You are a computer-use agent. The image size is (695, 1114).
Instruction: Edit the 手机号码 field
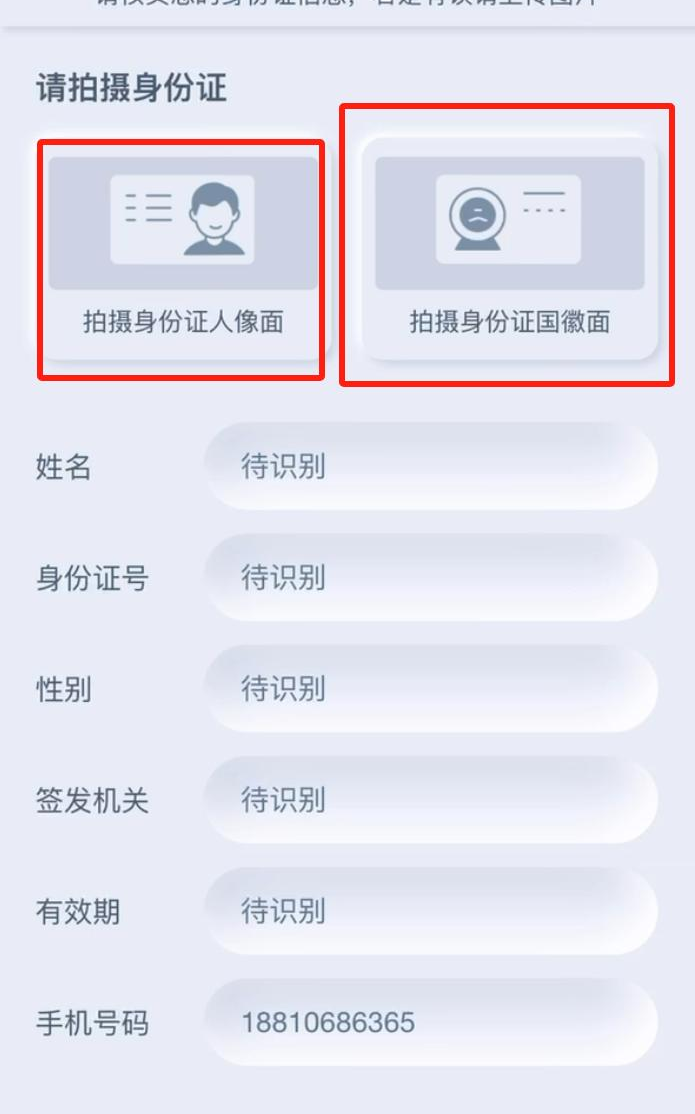coord(431,1022)
